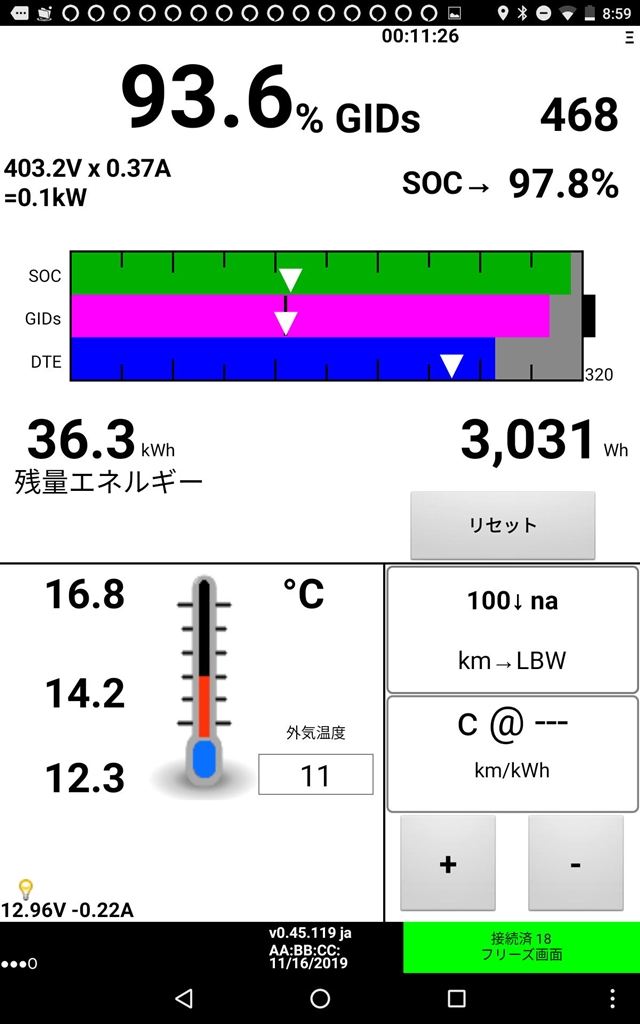
Task: Tap the km→LBW distance panel
Action: click(512, 630)
